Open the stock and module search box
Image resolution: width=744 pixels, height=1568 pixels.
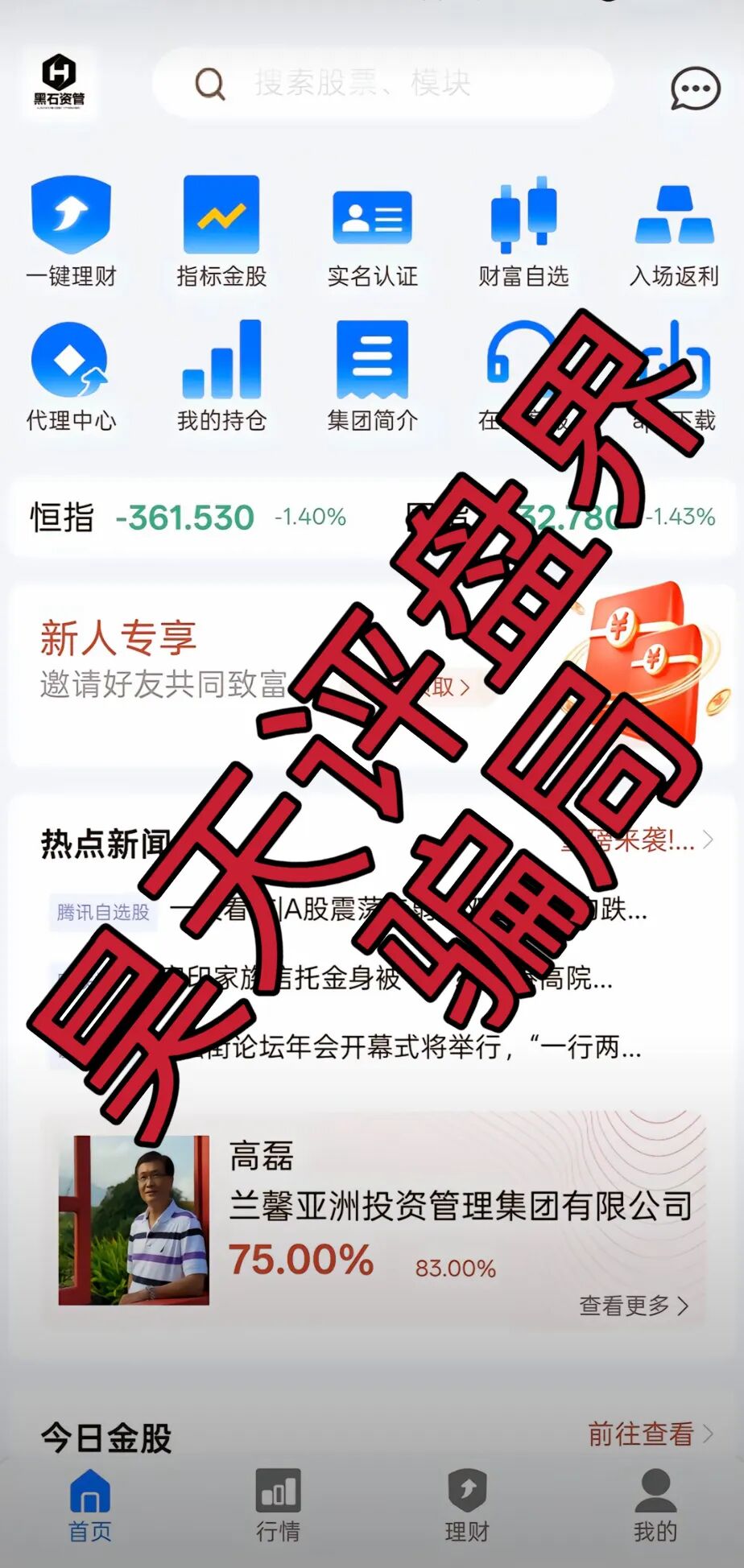coord(382,84)
